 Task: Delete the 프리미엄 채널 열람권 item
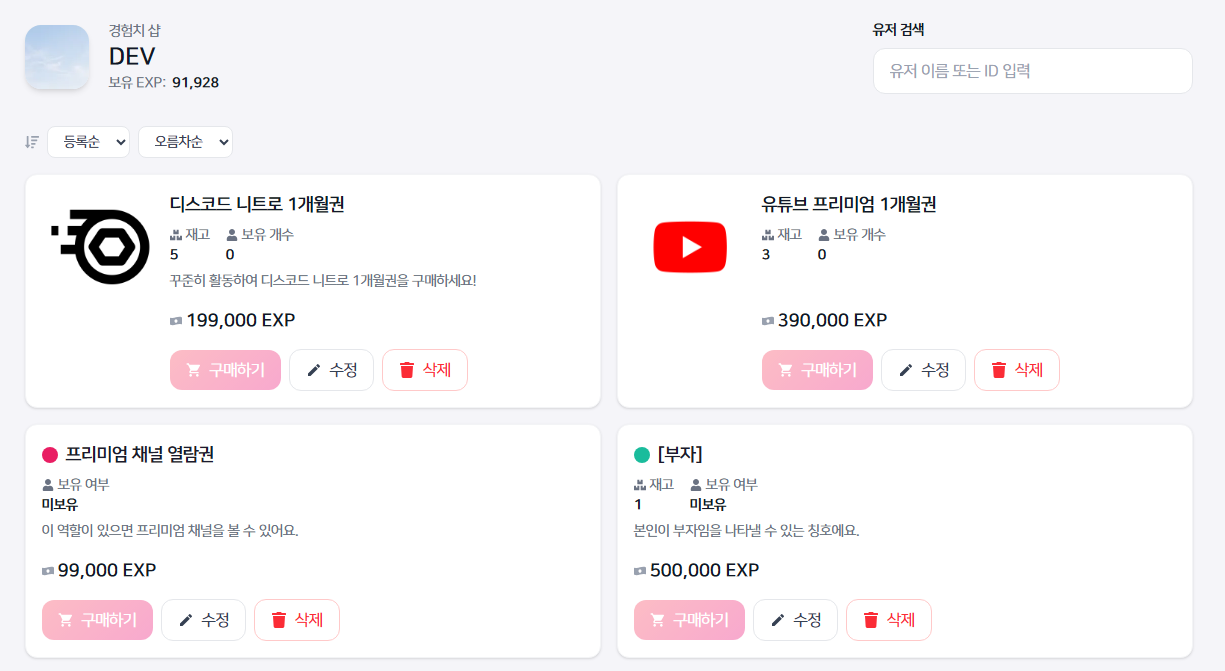coord(296,620)
